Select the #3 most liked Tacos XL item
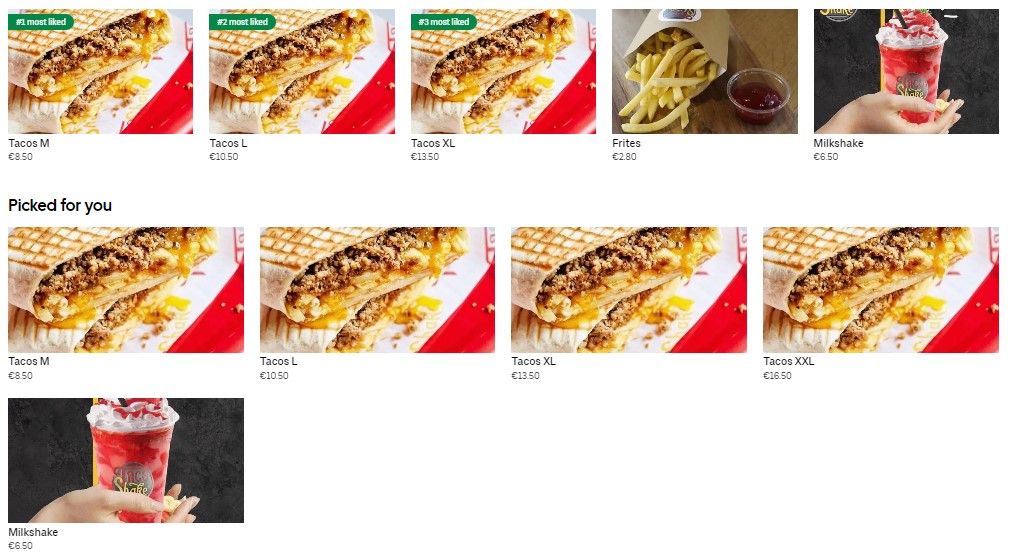 pos(503,72)
